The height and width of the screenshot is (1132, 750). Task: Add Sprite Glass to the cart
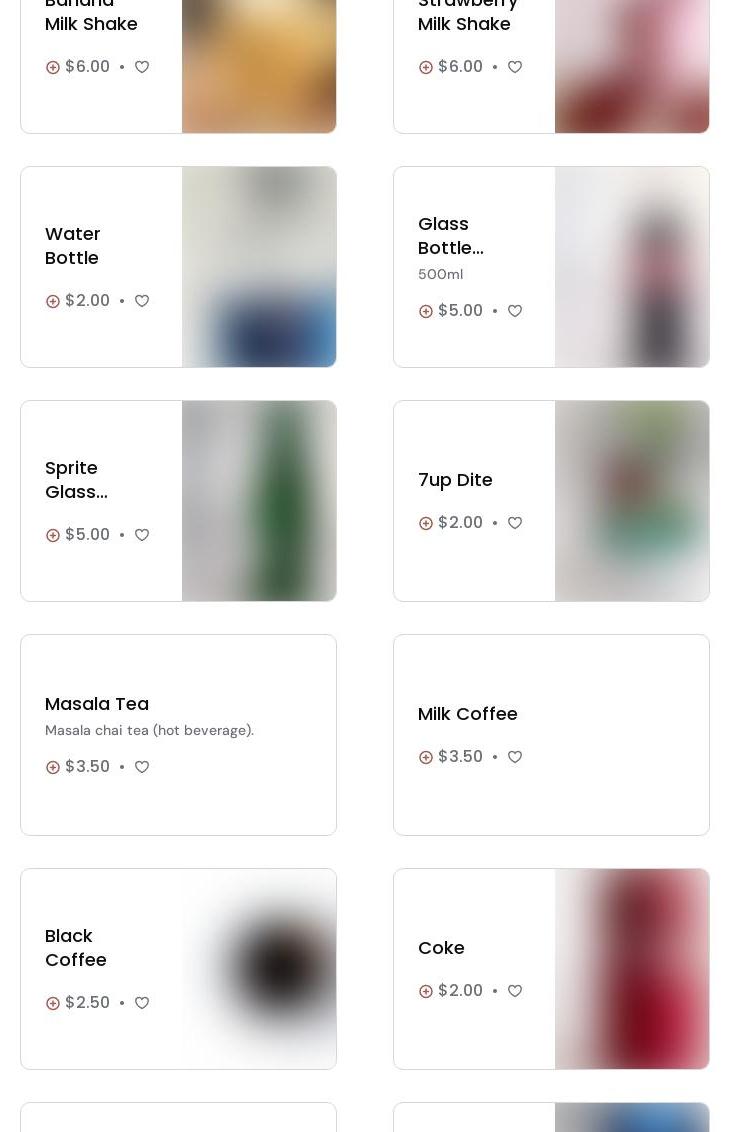(x=53, y=535)
